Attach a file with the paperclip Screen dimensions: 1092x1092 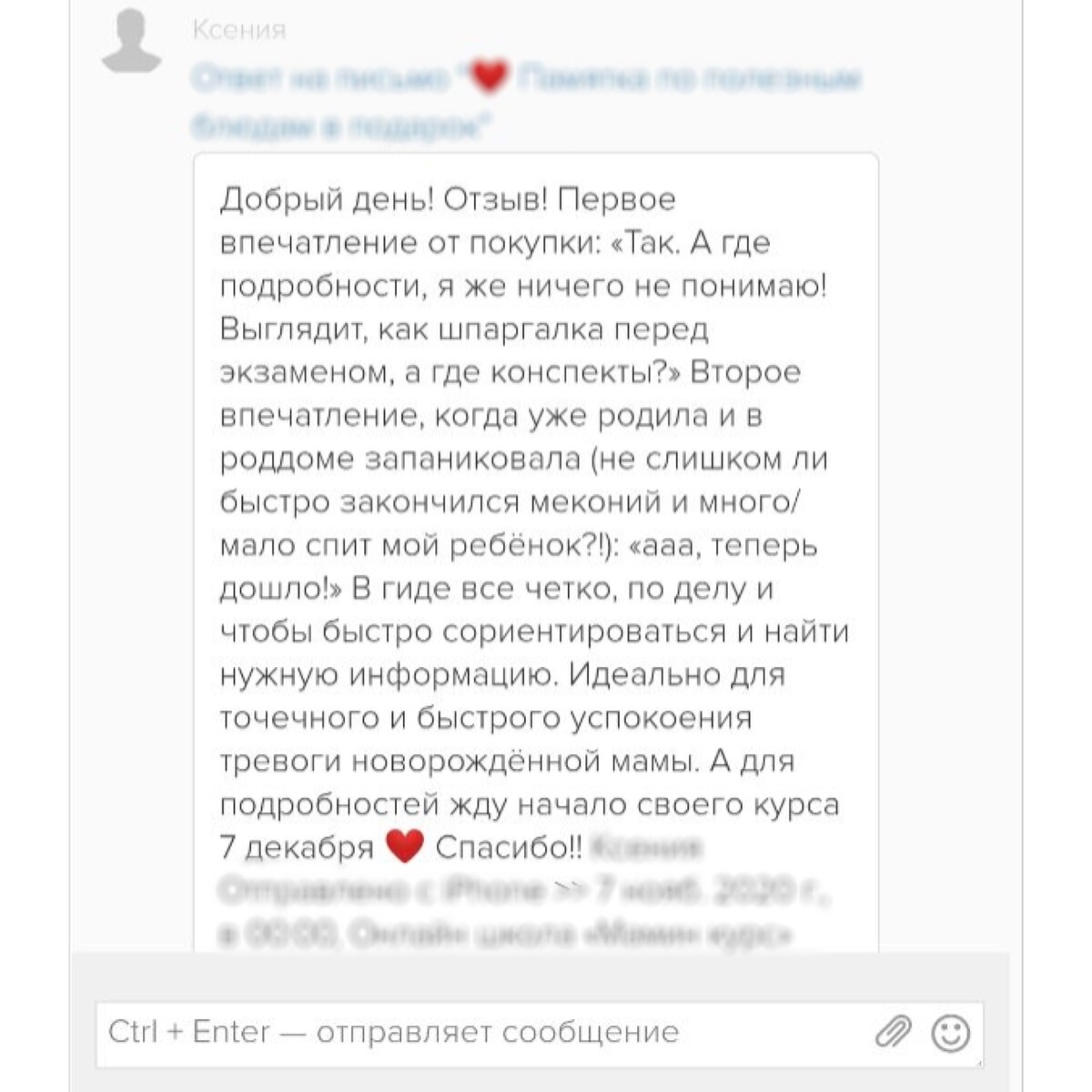pos(893,1033)
